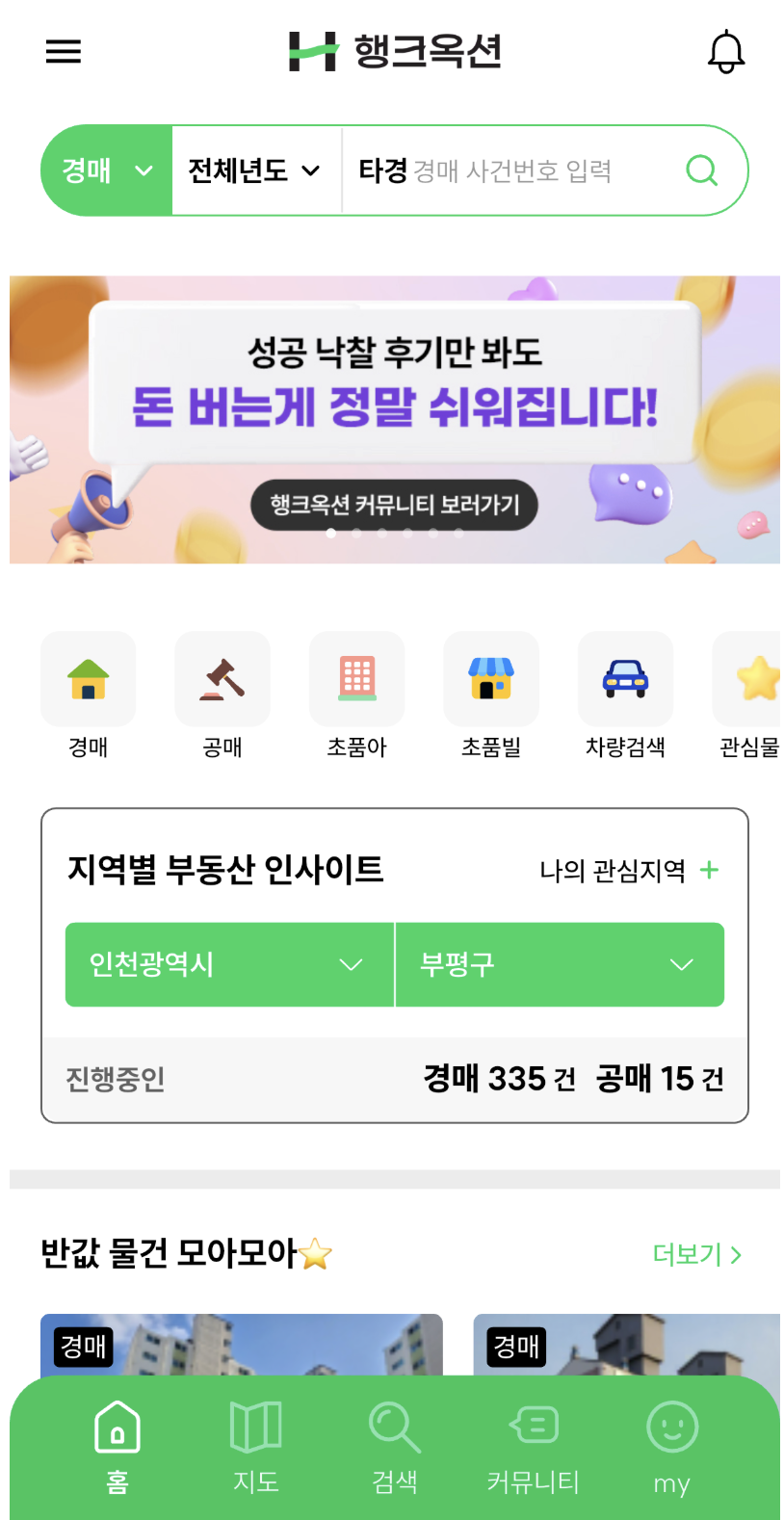Open the hamburger menu
The height and width of the screenshot is (1520, 784).
click(x=64, y=51)
